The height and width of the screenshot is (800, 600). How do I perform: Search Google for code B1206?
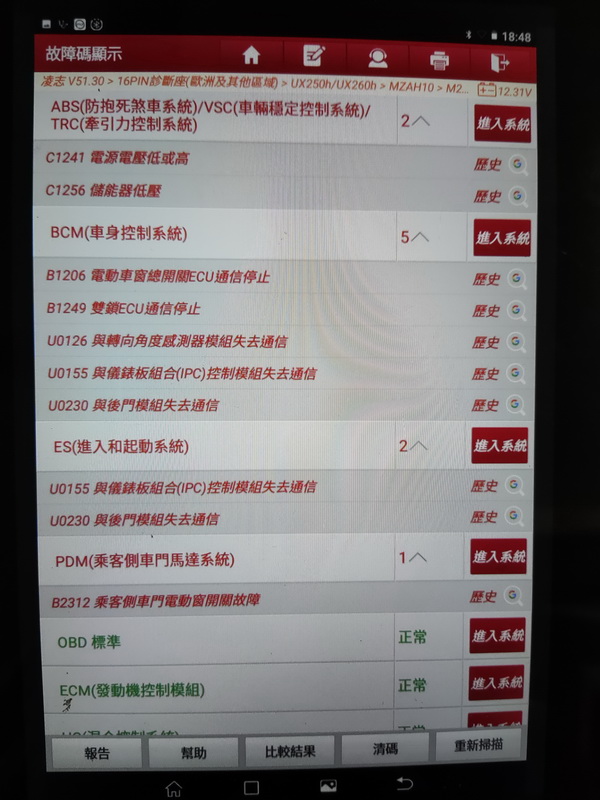point(517,278)
